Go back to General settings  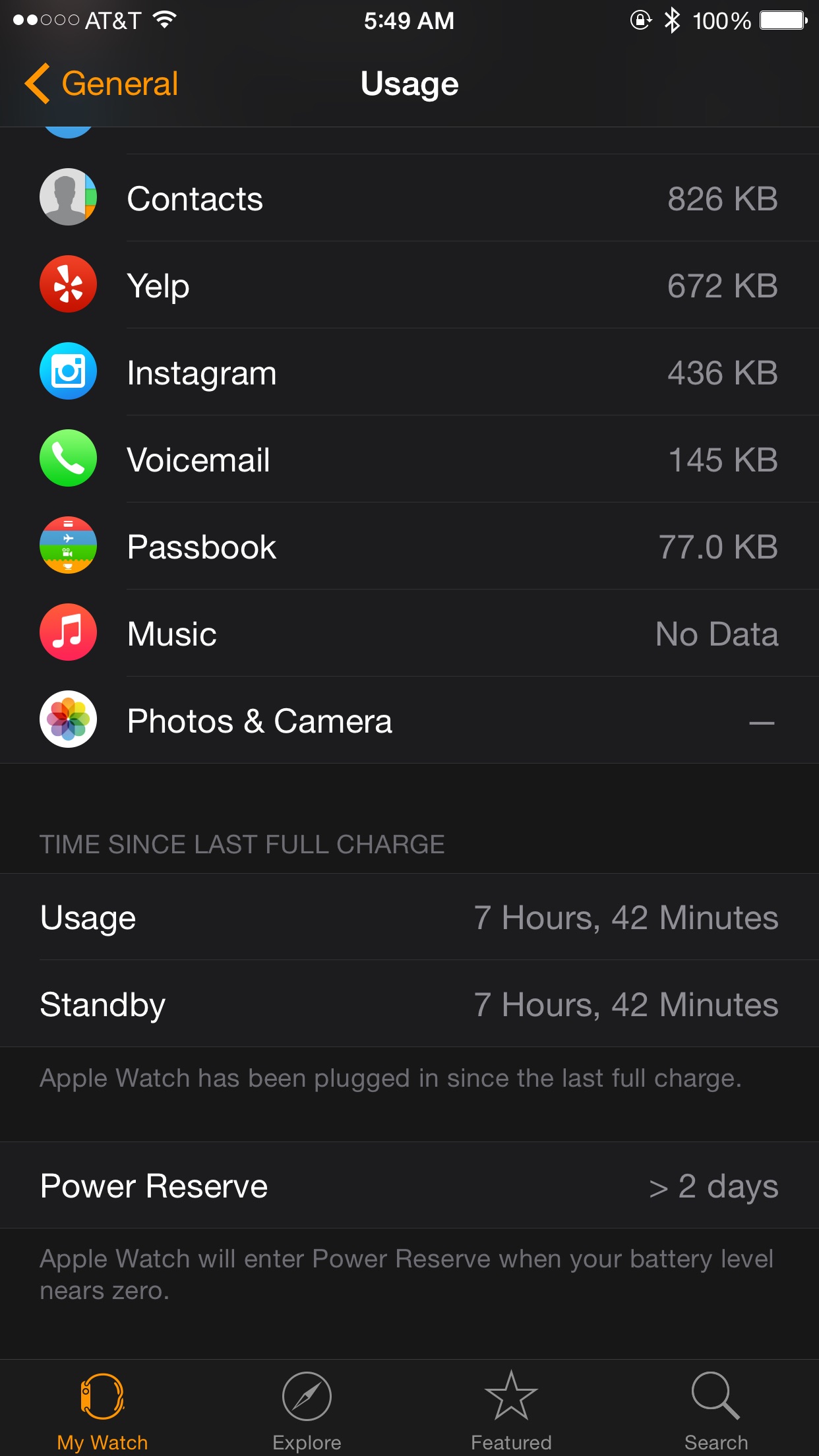[102, 84]
